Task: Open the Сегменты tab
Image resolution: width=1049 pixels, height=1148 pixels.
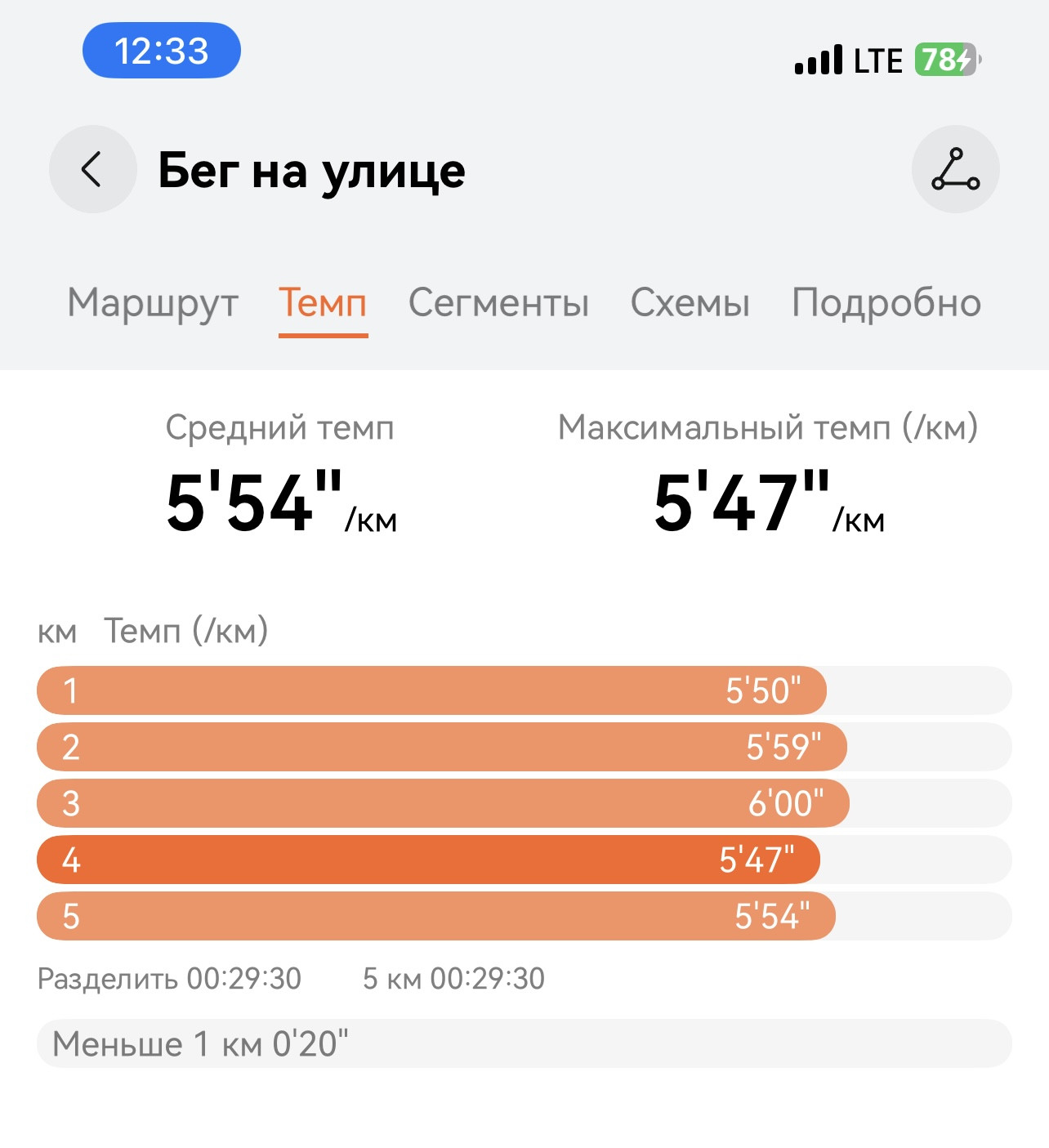Action: click(x=498, y=303)
